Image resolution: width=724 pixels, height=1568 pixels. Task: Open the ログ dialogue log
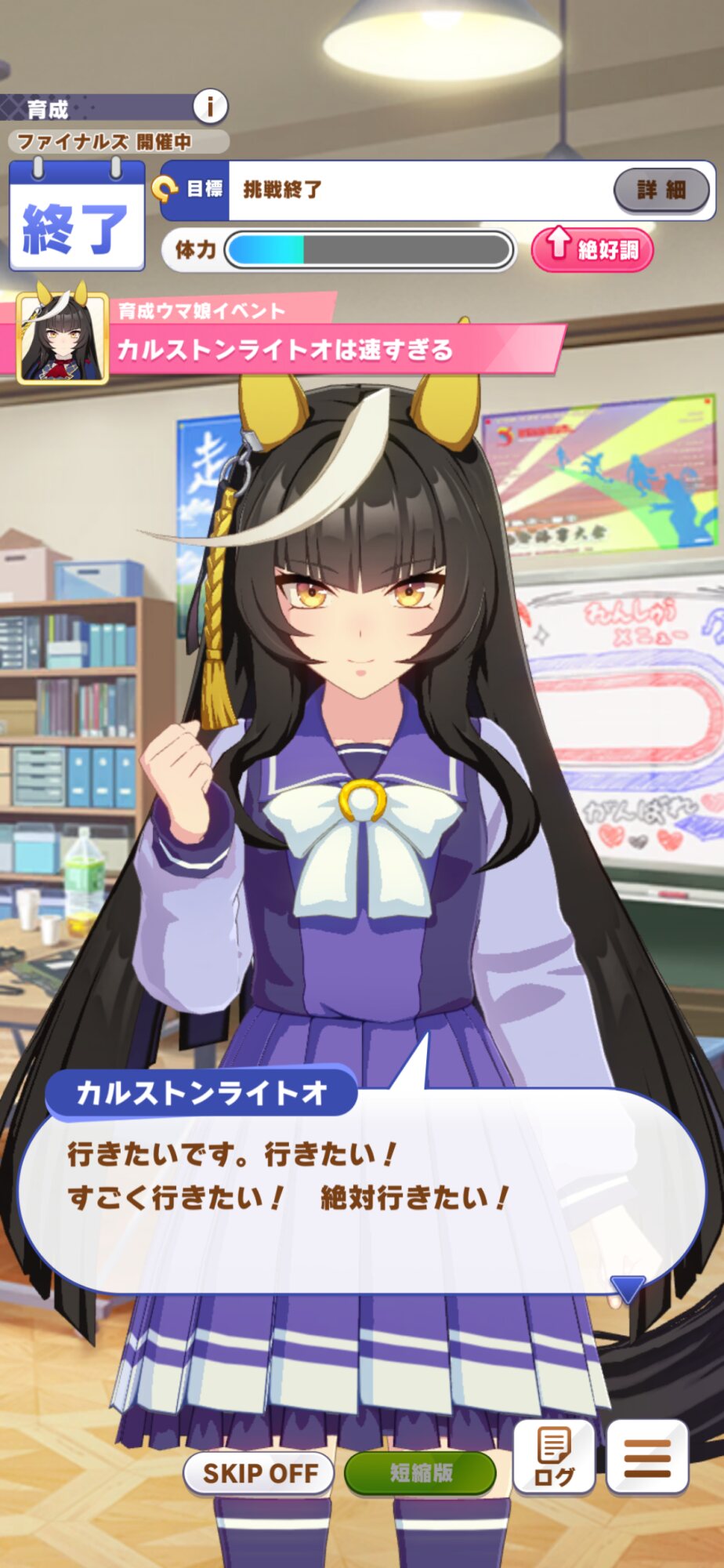(x=554, y=1457)
